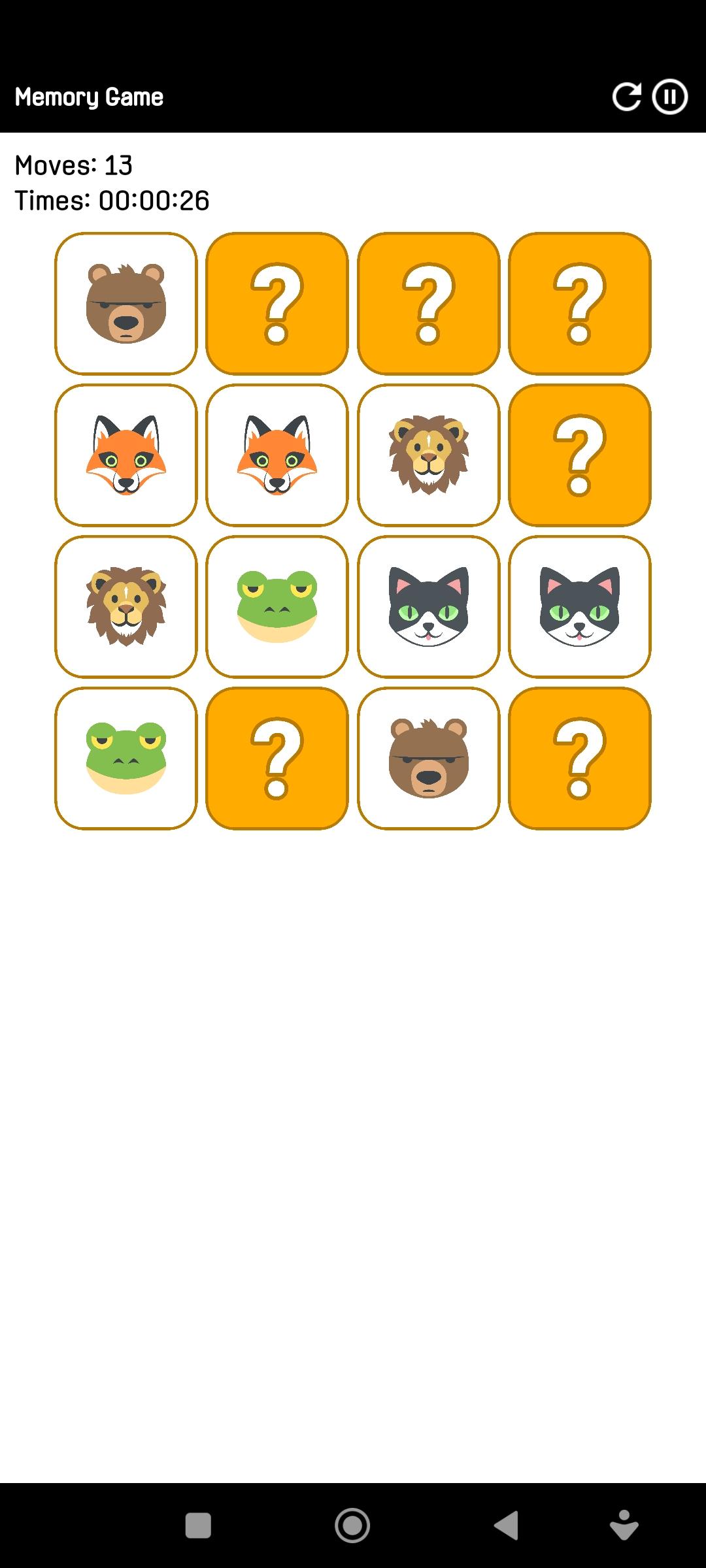This screenshot has height=1568, width=706.
Task: Reveal the hidden card beneath the rightmost cat
Action: coord(580,759)
